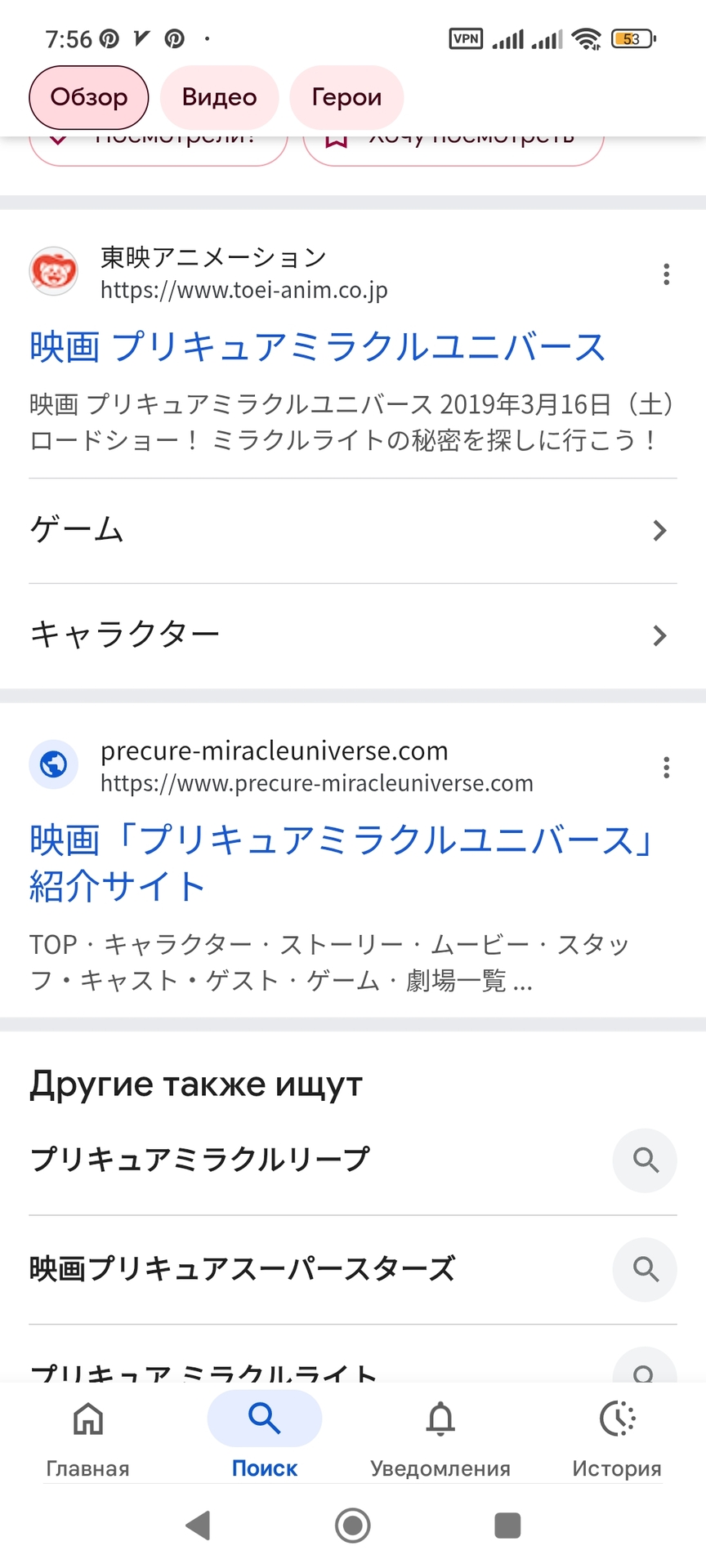Viewport: 706px width, 1568px height.
Task: Open the ゲーム sitelink row
Action: 353,531
